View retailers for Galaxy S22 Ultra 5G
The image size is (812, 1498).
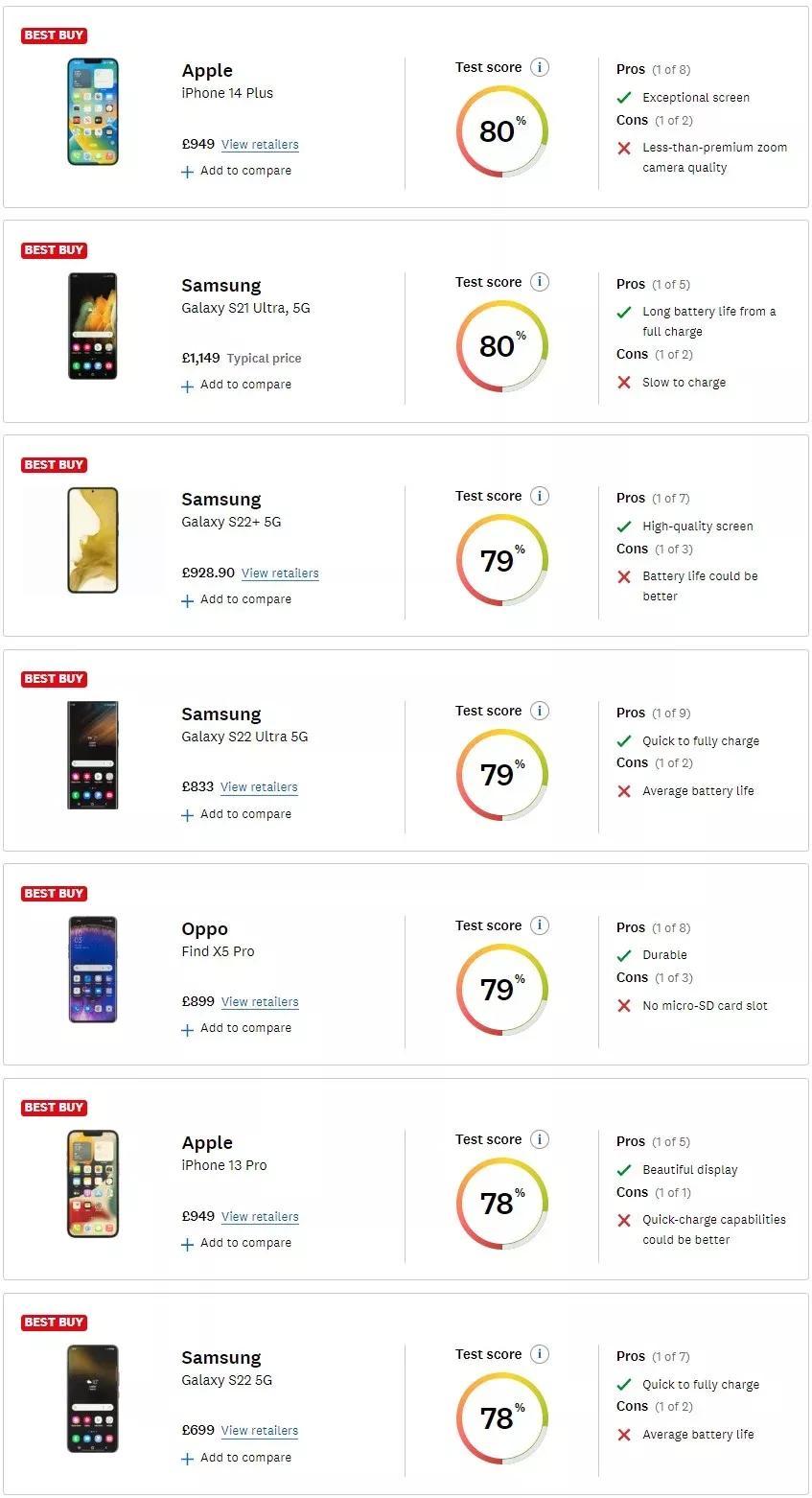click(x=259, y=787)
